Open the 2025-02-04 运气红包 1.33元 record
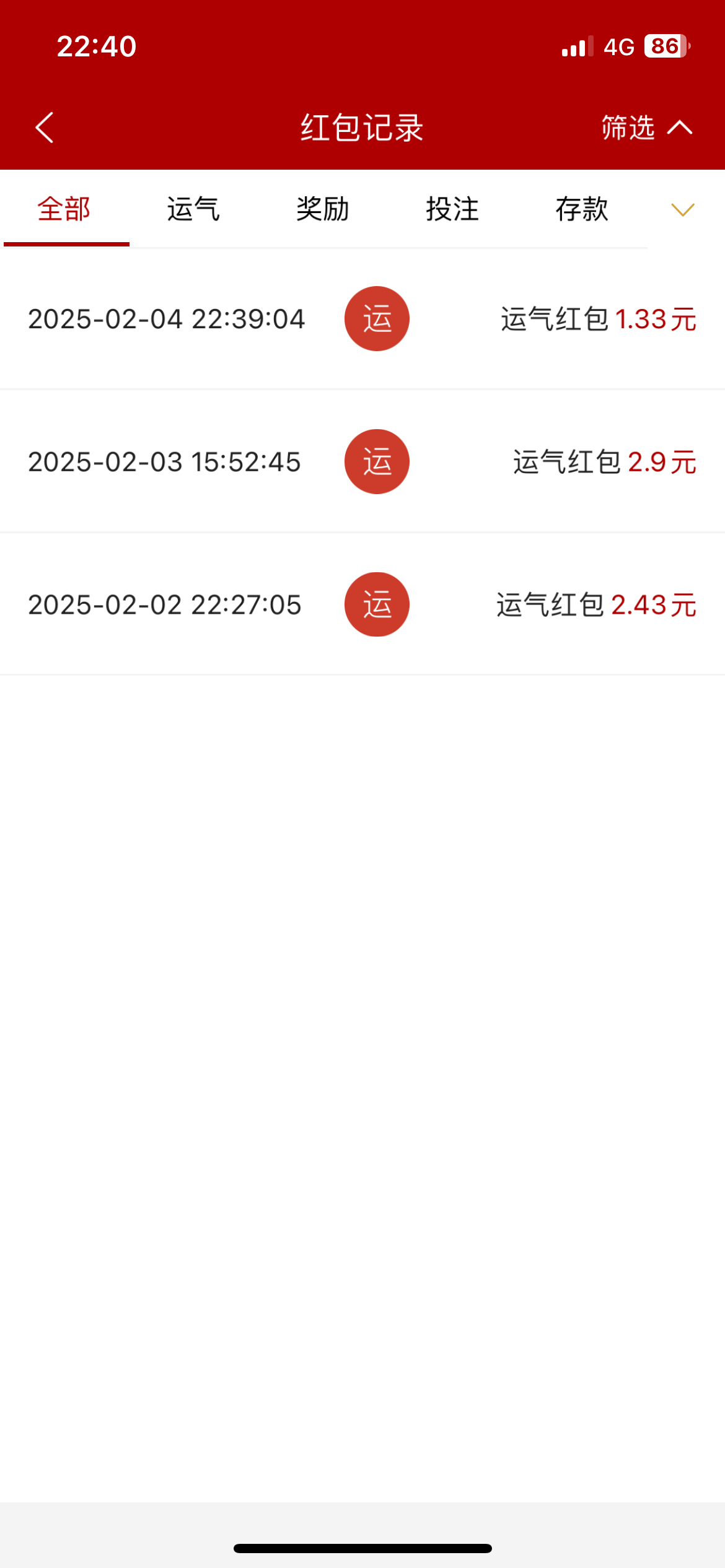Viewport: 725px width, 1568px height. tap(362, 319)
